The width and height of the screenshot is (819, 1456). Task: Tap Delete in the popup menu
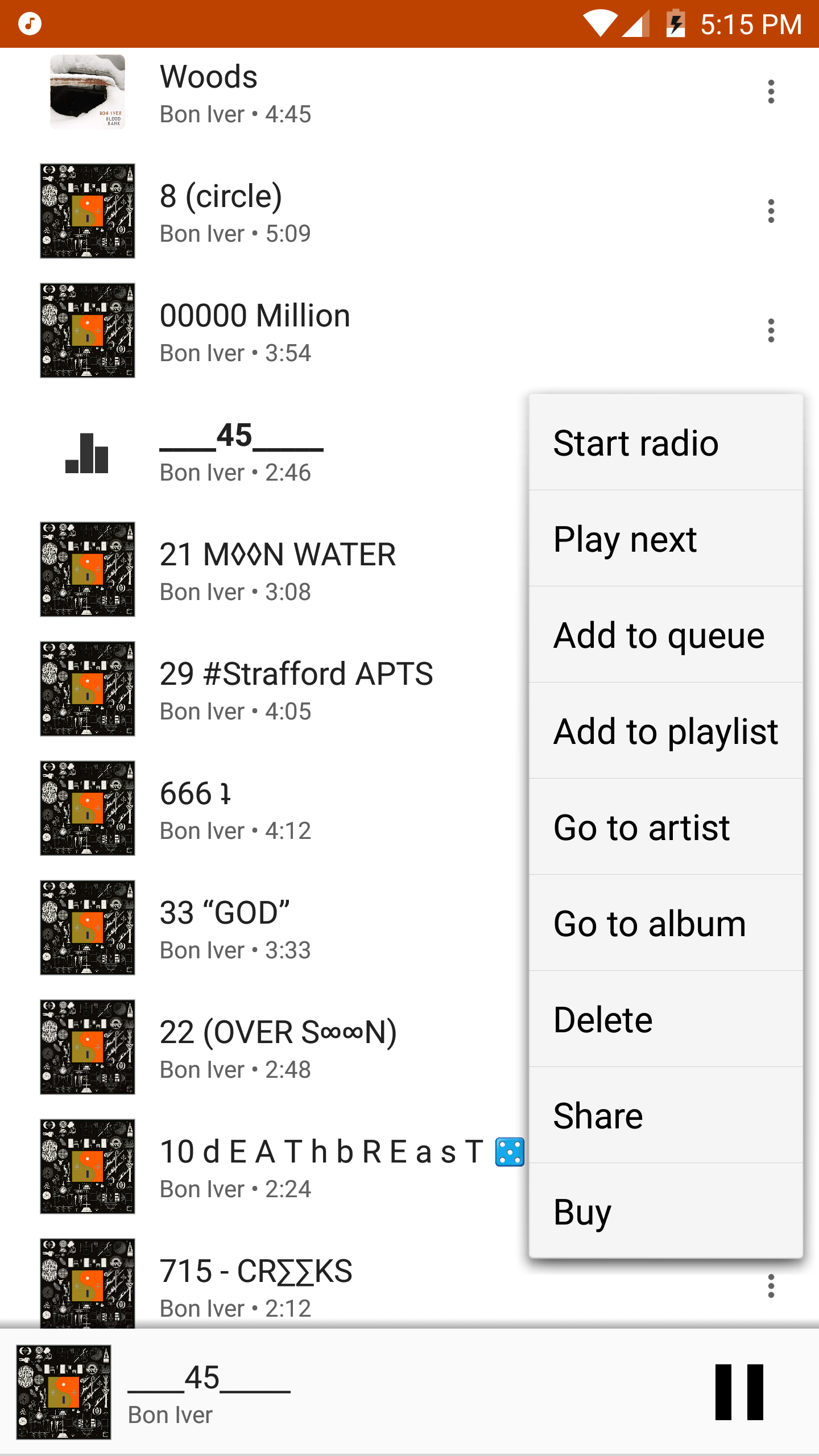(665, 1020)
